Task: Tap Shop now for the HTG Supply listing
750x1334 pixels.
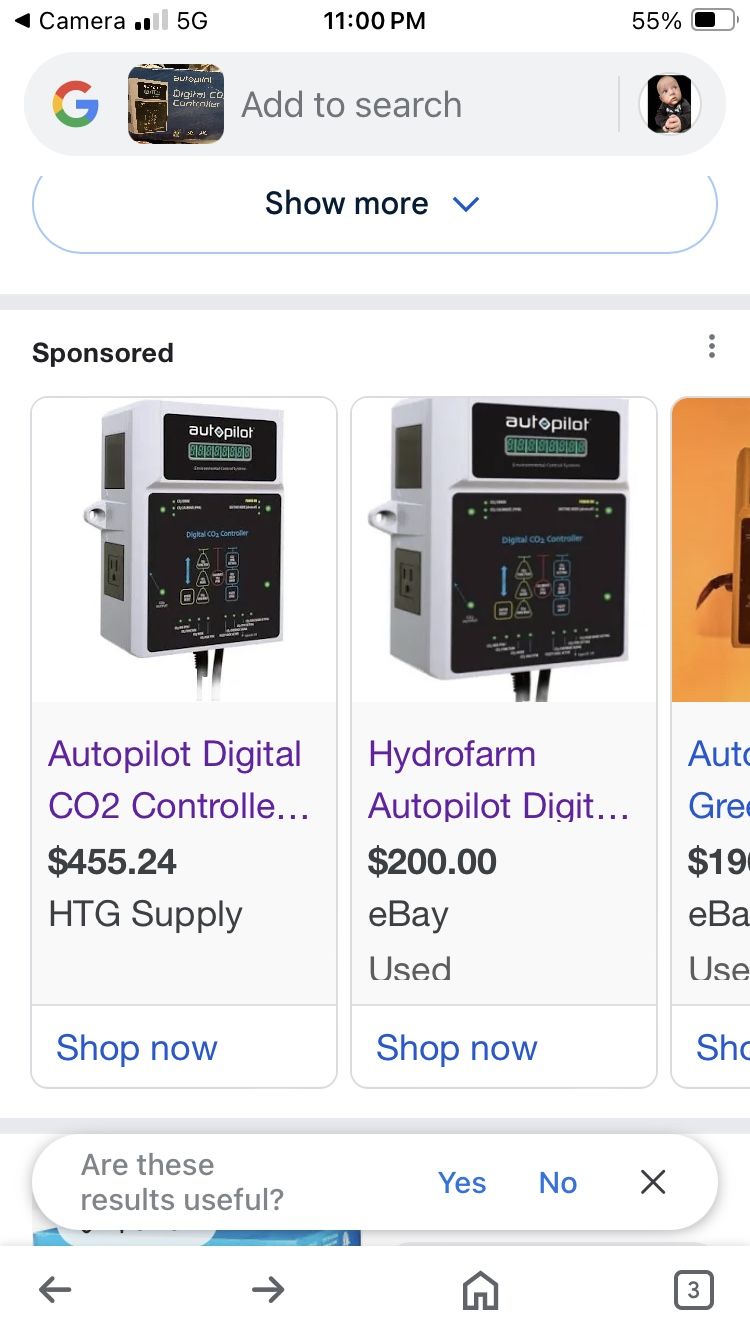Action: pyautogui.click(x=137, y=1047)
